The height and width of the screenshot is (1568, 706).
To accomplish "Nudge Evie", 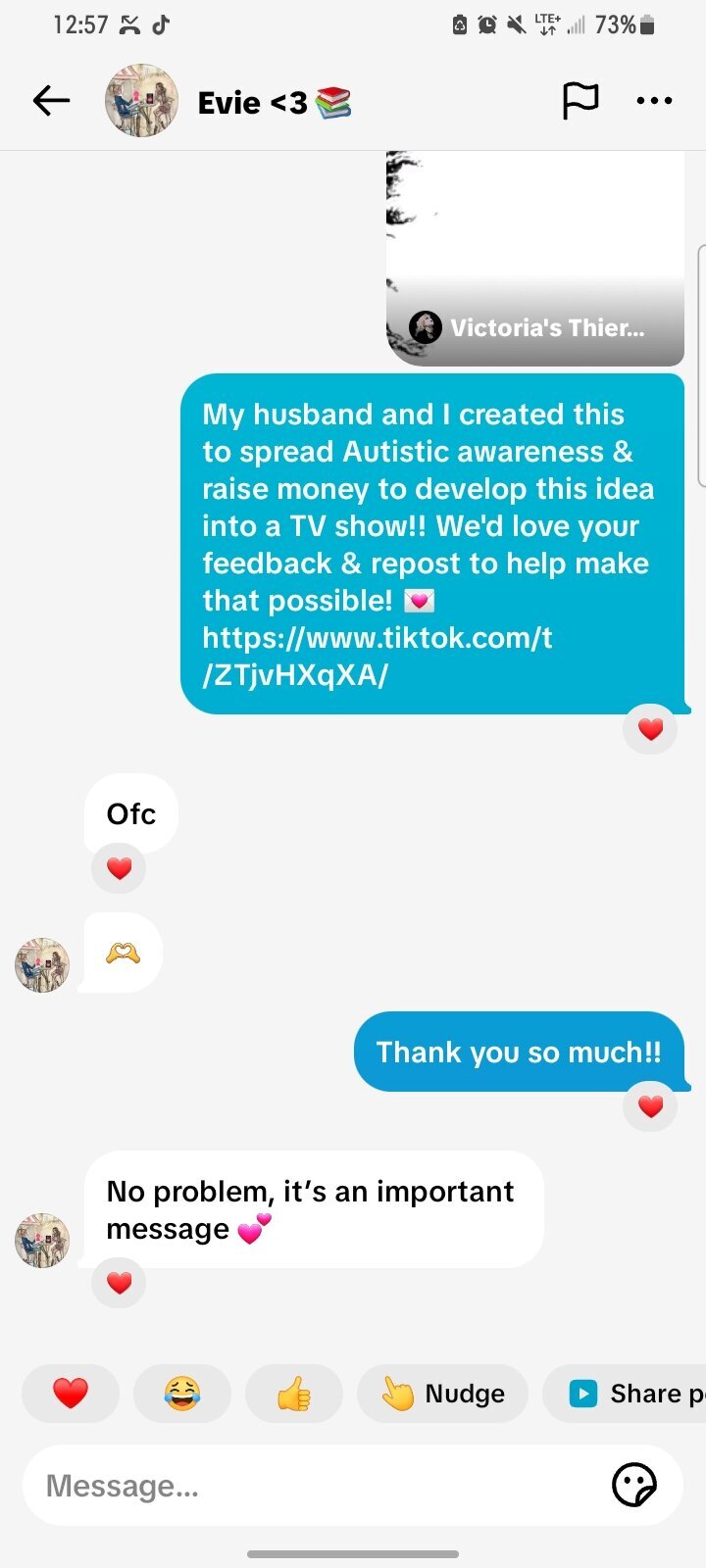I will (x=442, y=1393).
